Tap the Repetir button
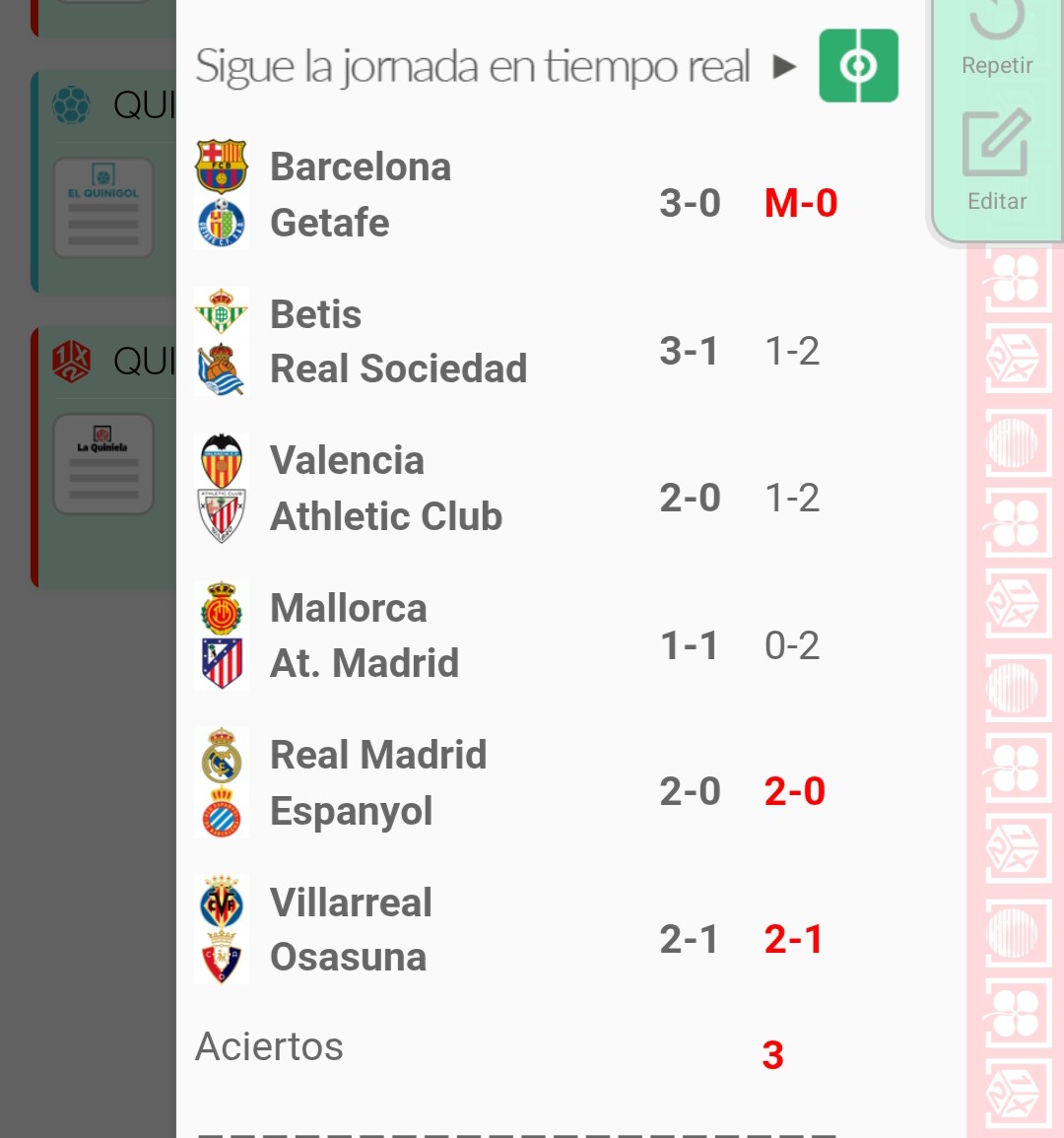 click(x=997, y=39)
